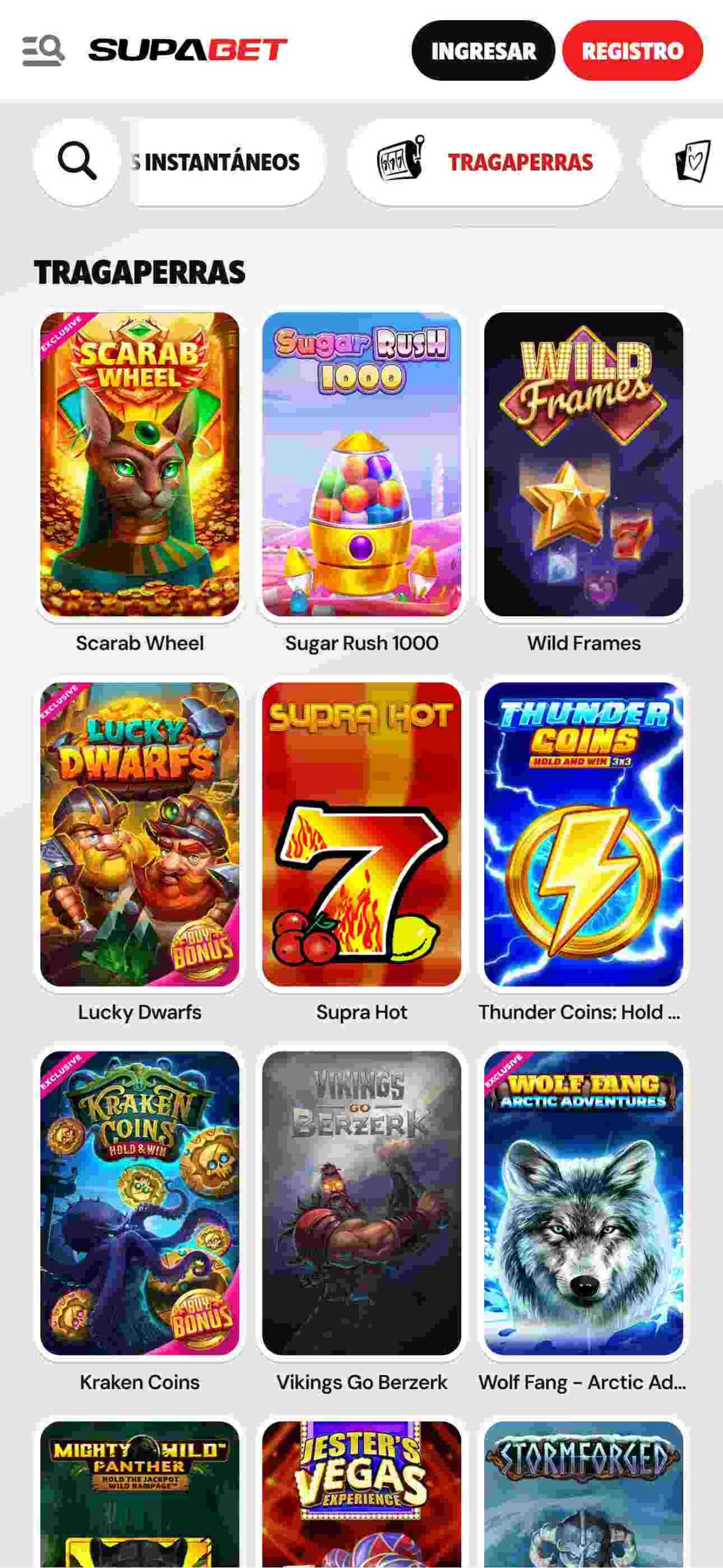Launch Sugar Rush 1000
The image size is (723, 1568).
tap(361, 464)
